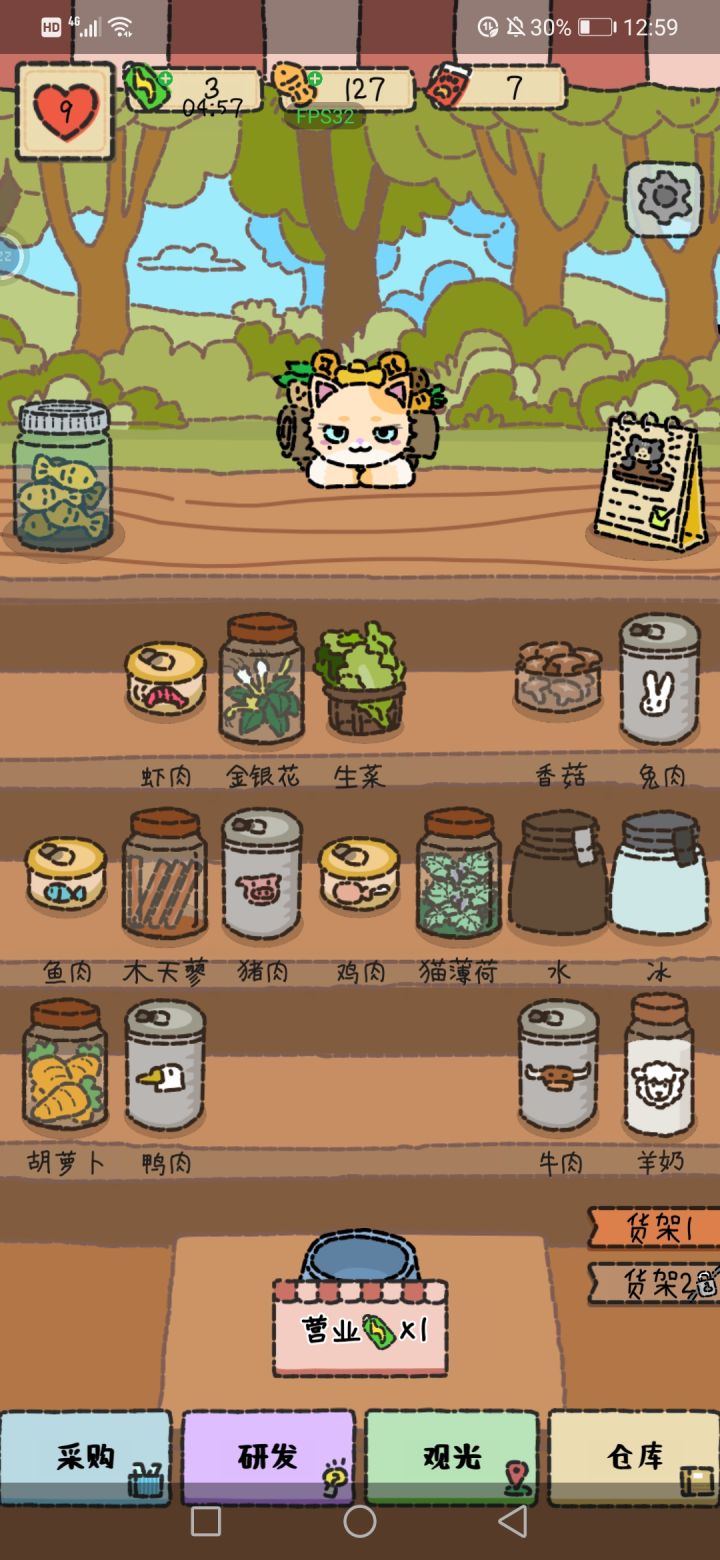Tap the fish cookie jar on the counter

(62, 476)
